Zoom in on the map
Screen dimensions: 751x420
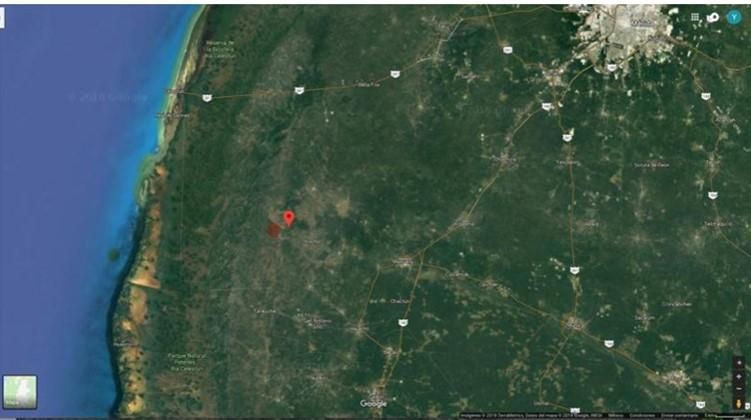739,377
